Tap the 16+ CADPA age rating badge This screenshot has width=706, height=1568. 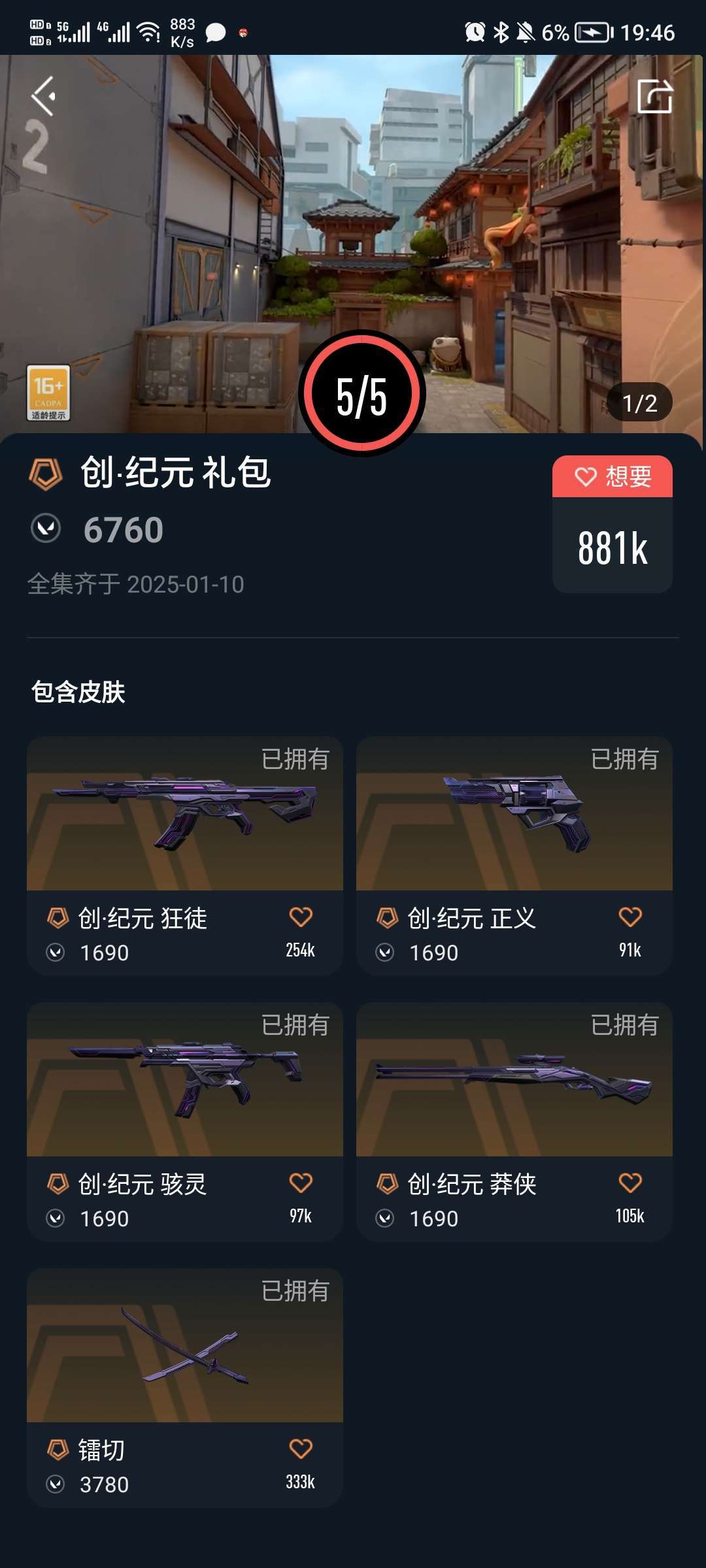[48, 393]
